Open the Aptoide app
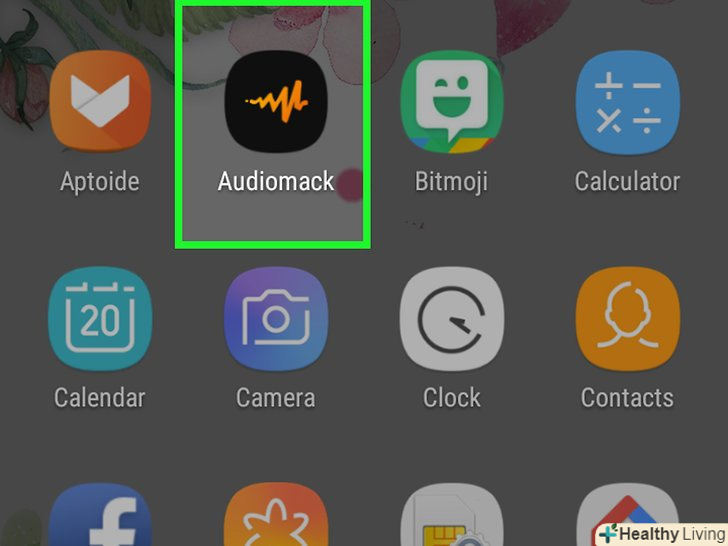This screenshot has height=546, width=728. pyautogui.click(x=100, y=102)
